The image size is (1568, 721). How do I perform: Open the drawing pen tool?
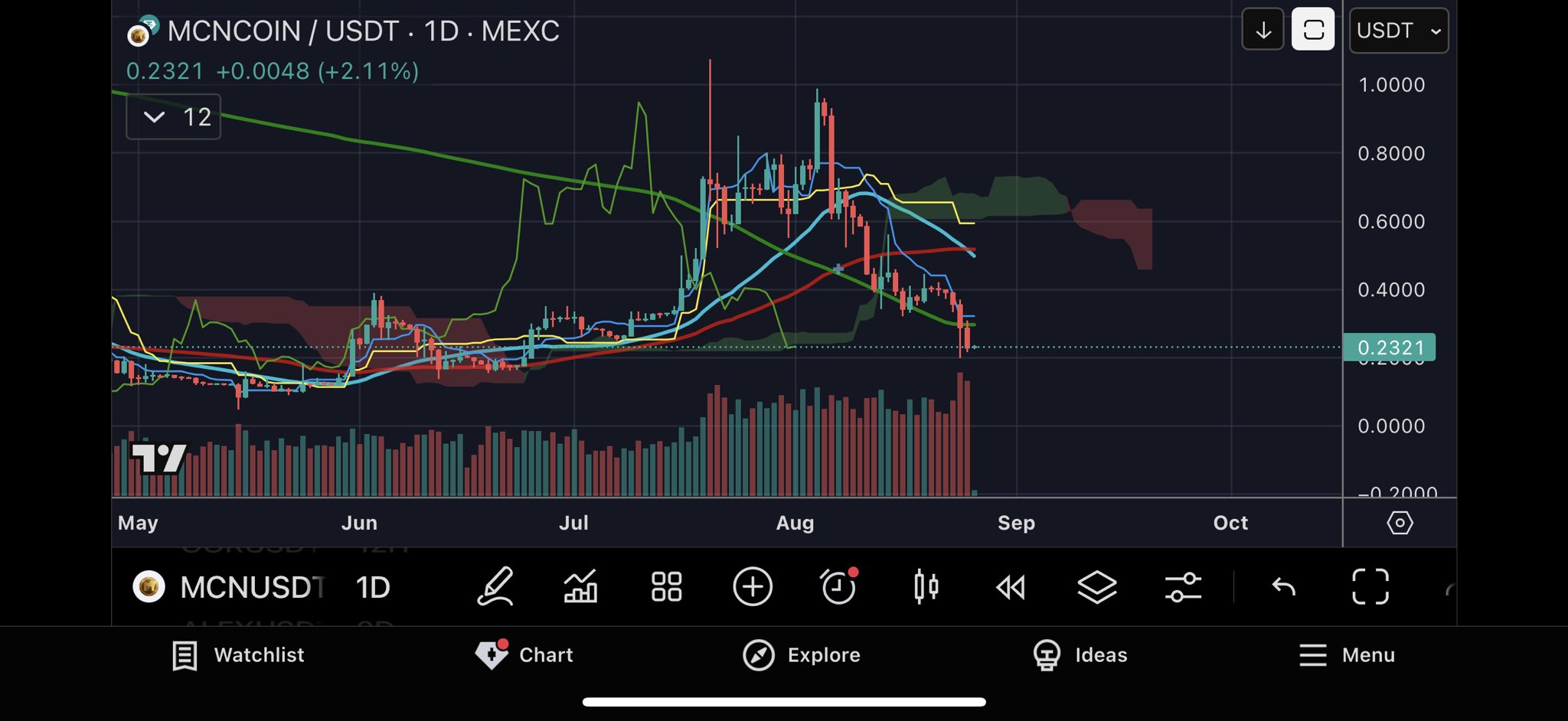(x=495, y=587)
